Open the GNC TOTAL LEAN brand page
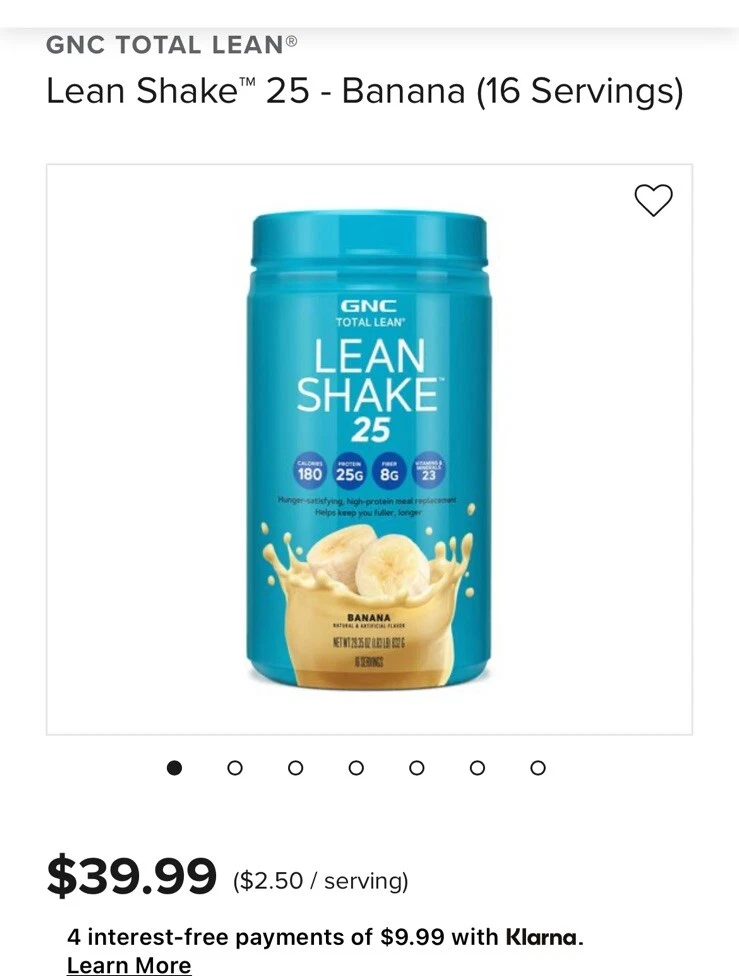Viewport: 739px width, 976px height. 170,44
